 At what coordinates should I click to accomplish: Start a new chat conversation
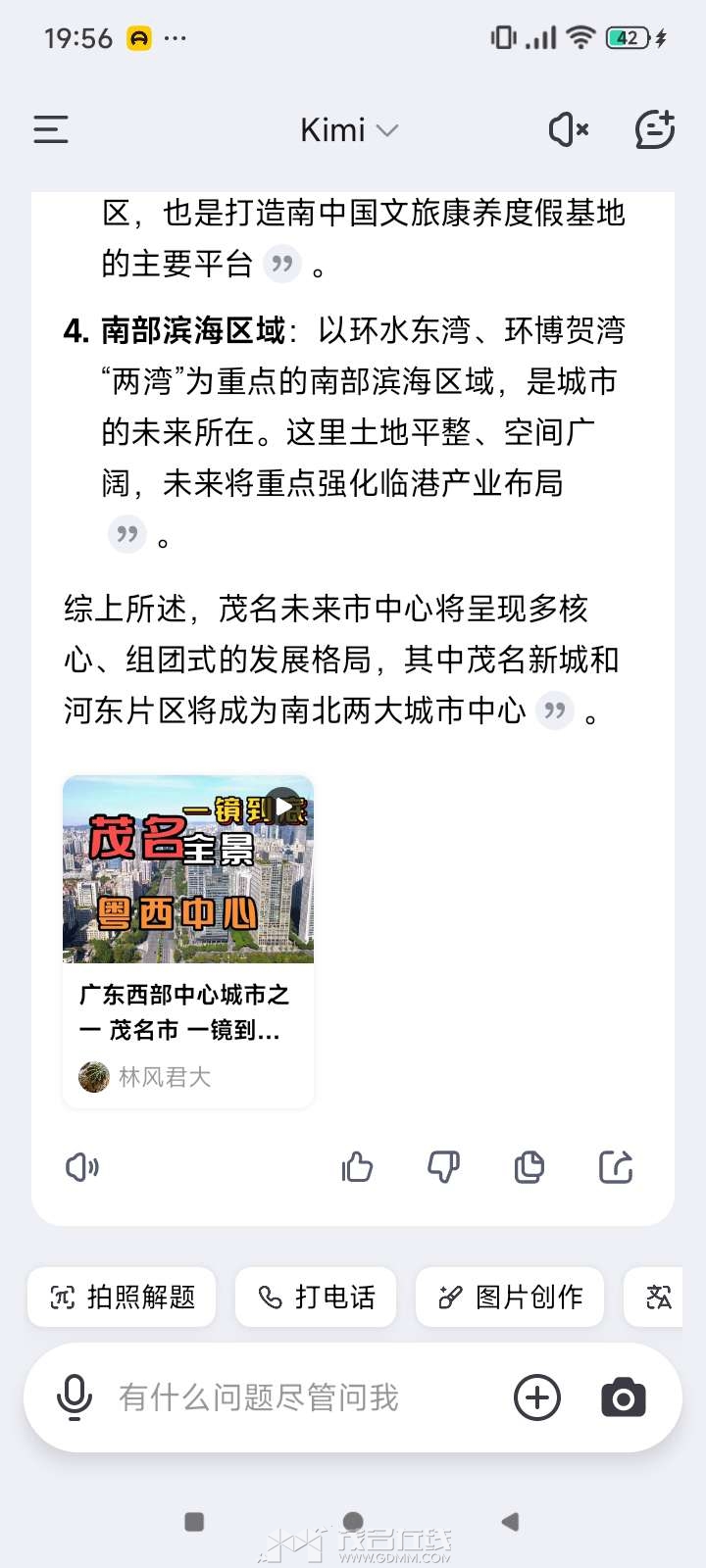point(654,129)
